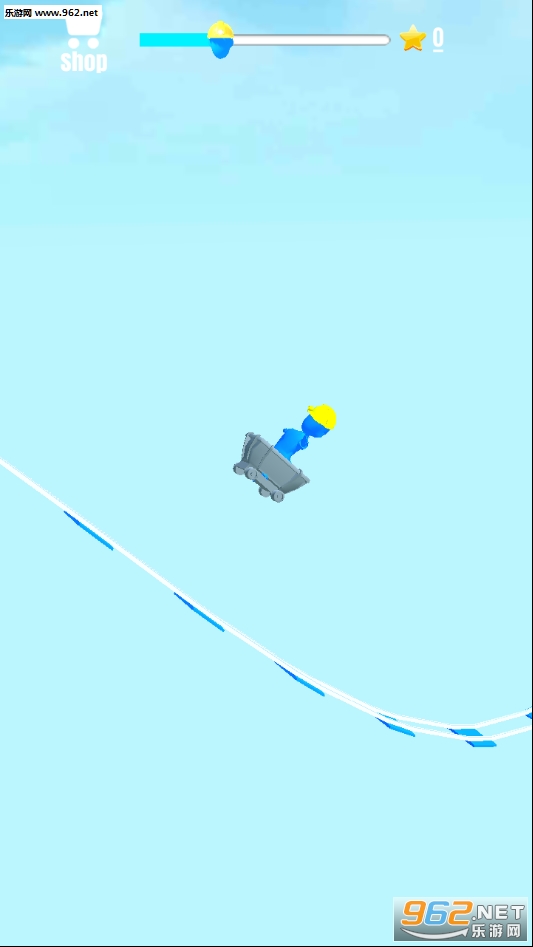Open the Shop cart button
This screenshot has height=947, width=533.
(84, 43)
